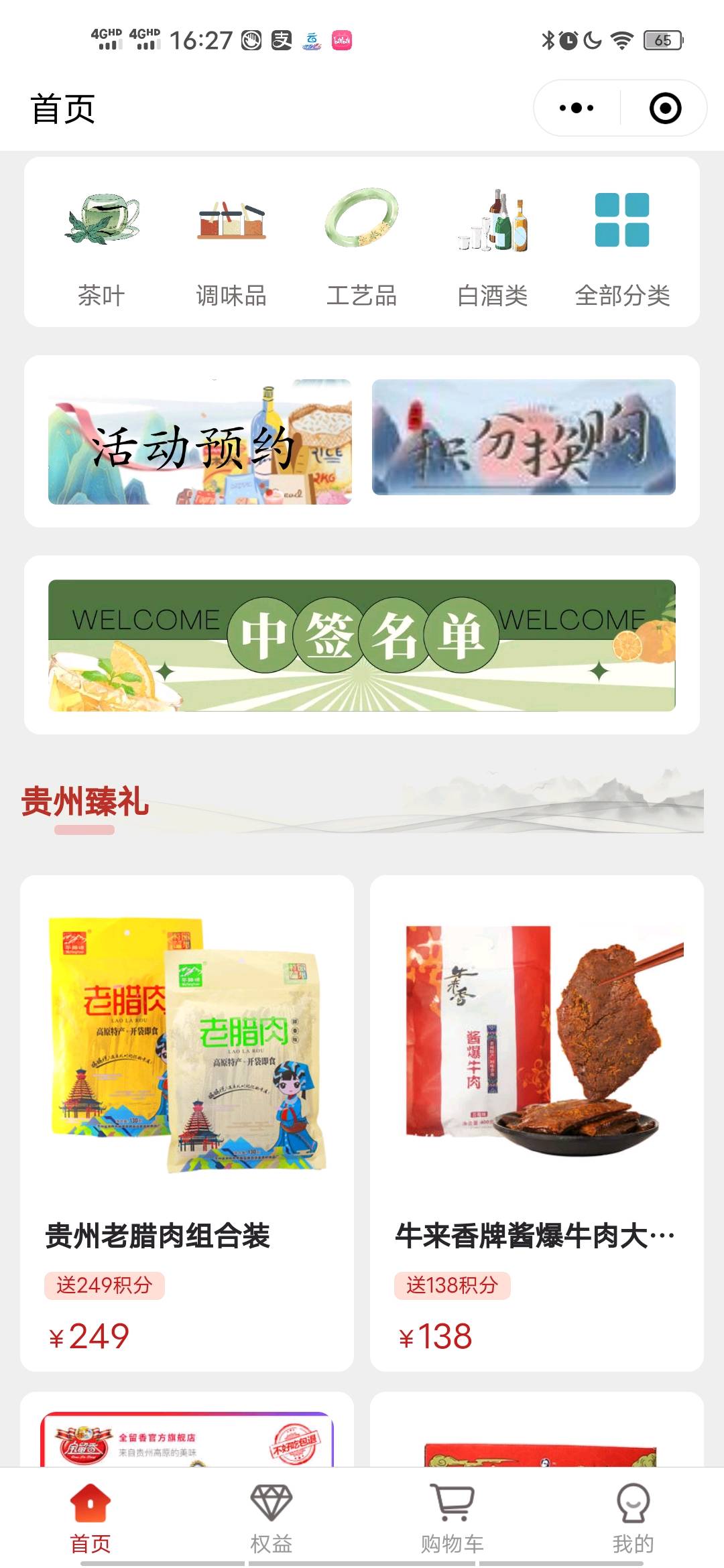Open the 积分换购 banner
724x1568 pixels.
pos(524,438)
